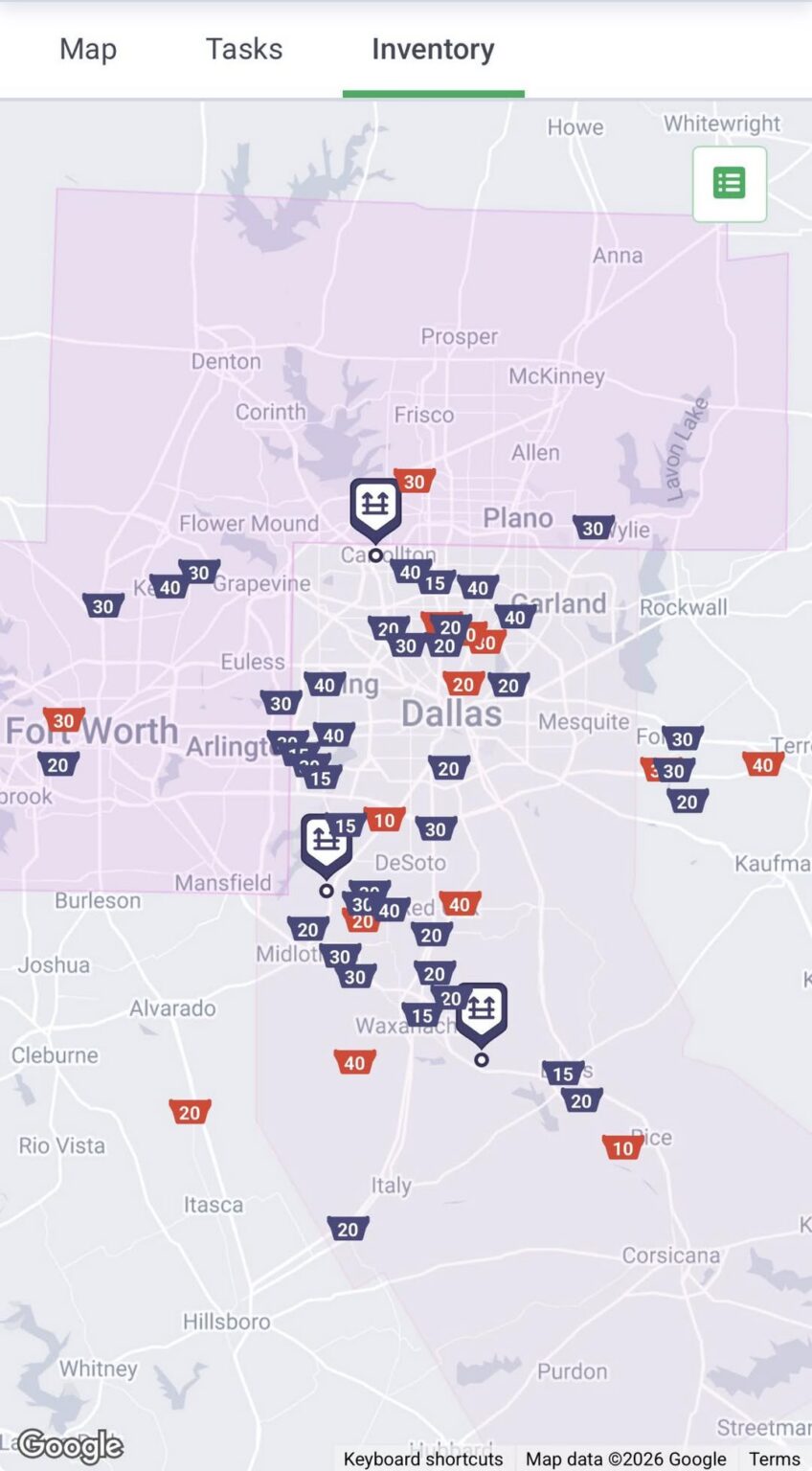This screenshot has width=812, height=1471.
Task: Select the 20 marker under Fort Worth
Action: (x=58, y=764)
